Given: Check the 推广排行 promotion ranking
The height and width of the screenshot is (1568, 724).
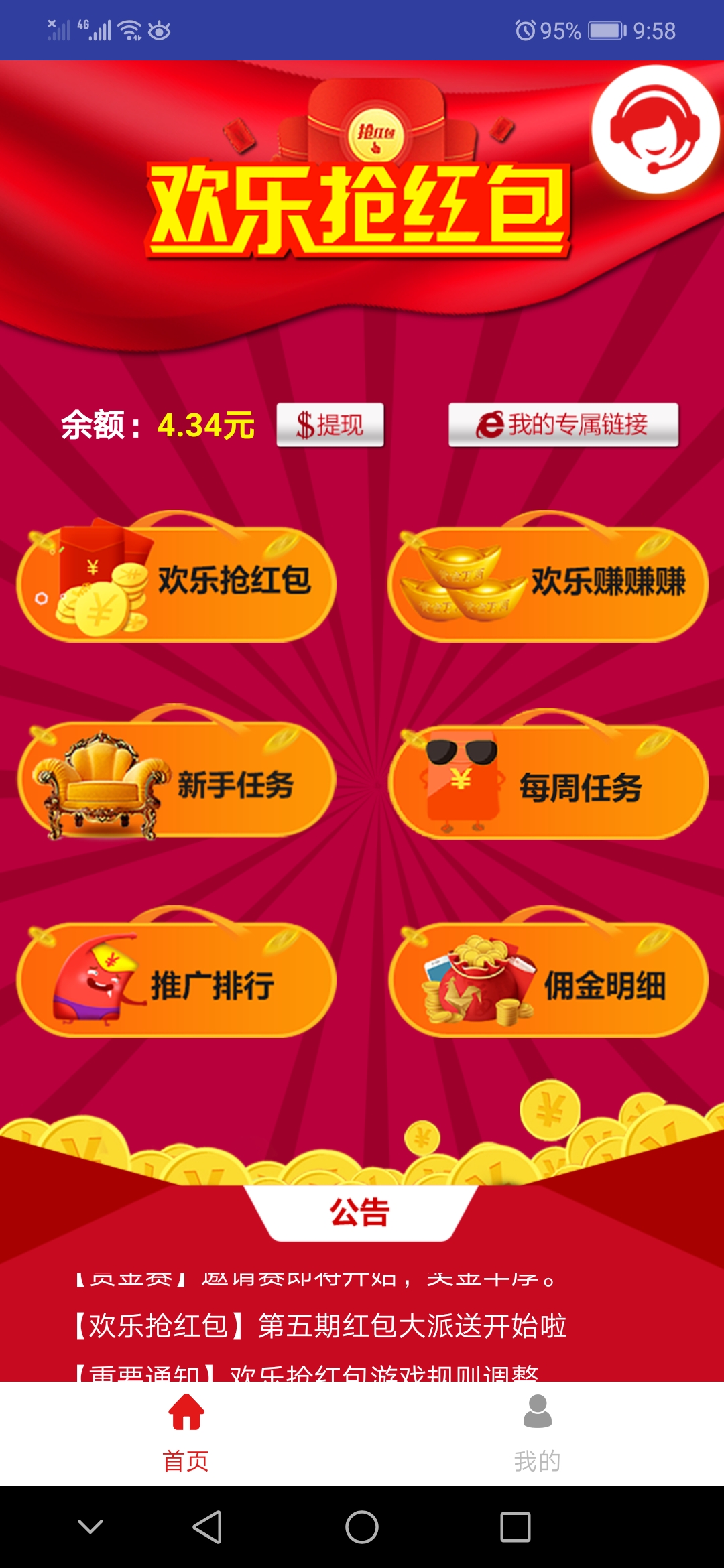Looking at the screenshot, I should click(177, 982).
